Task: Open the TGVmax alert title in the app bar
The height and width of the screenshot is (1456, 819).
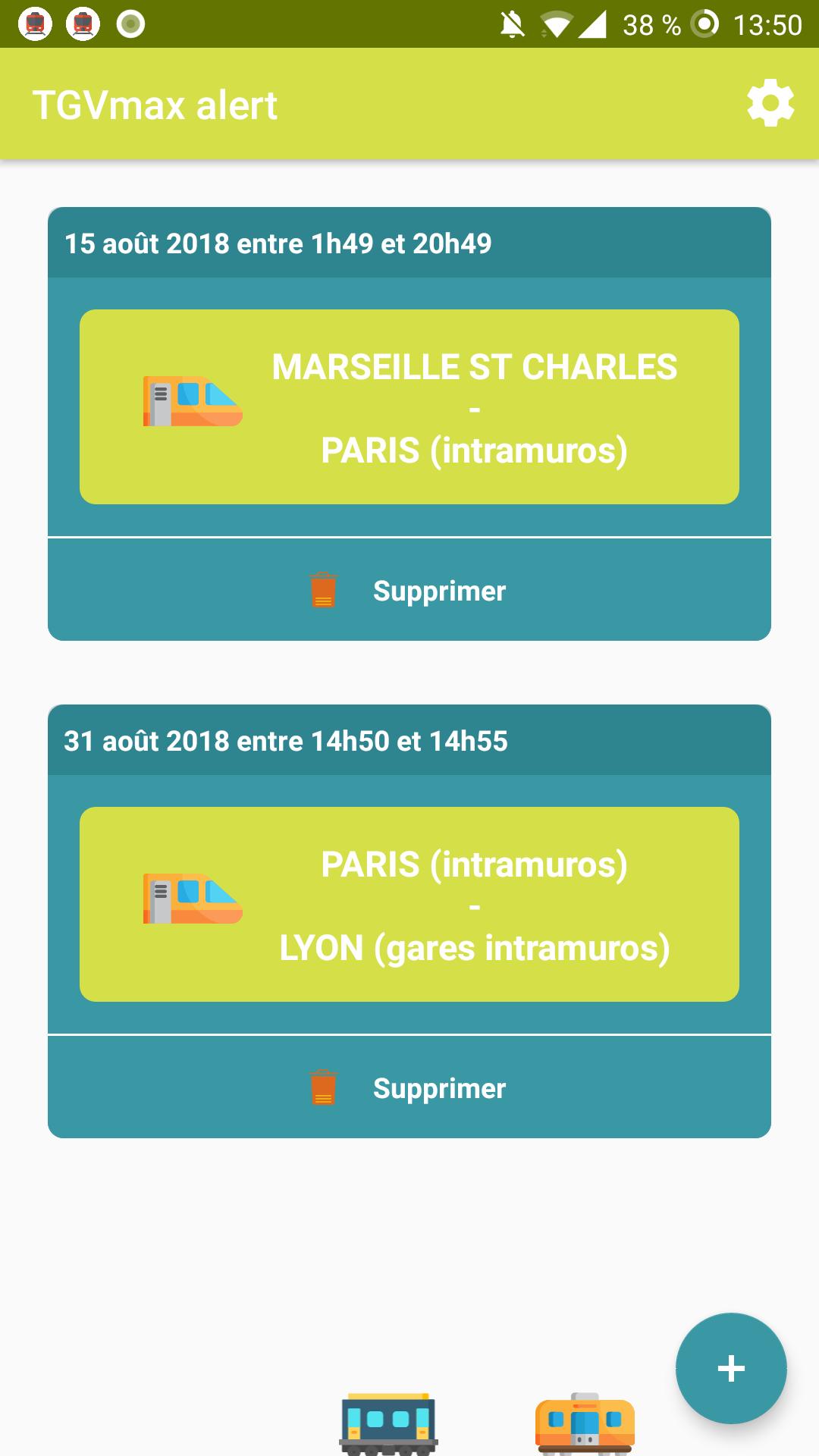Action: [155, 105]
